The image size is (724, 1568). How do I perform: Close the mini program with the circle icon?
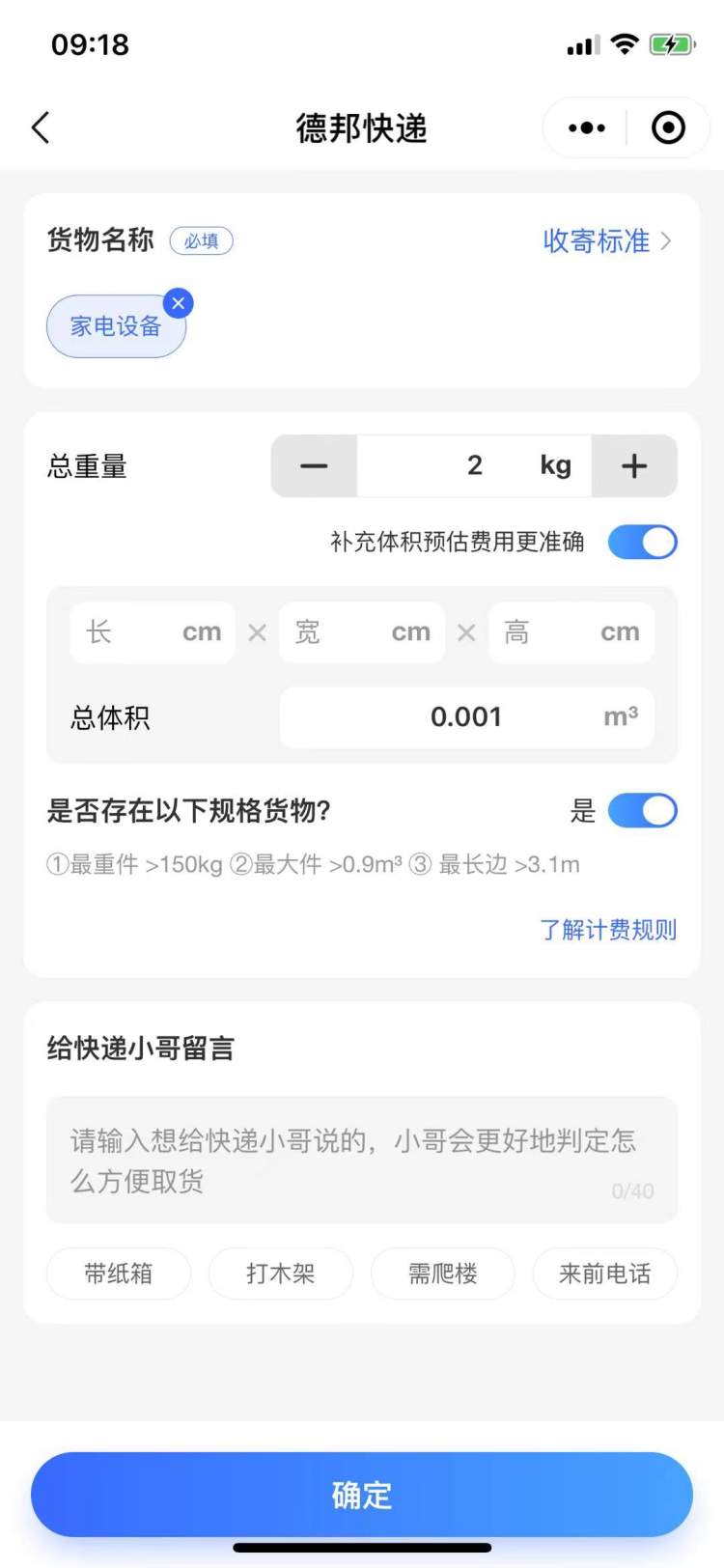click(x=668, y=127)
